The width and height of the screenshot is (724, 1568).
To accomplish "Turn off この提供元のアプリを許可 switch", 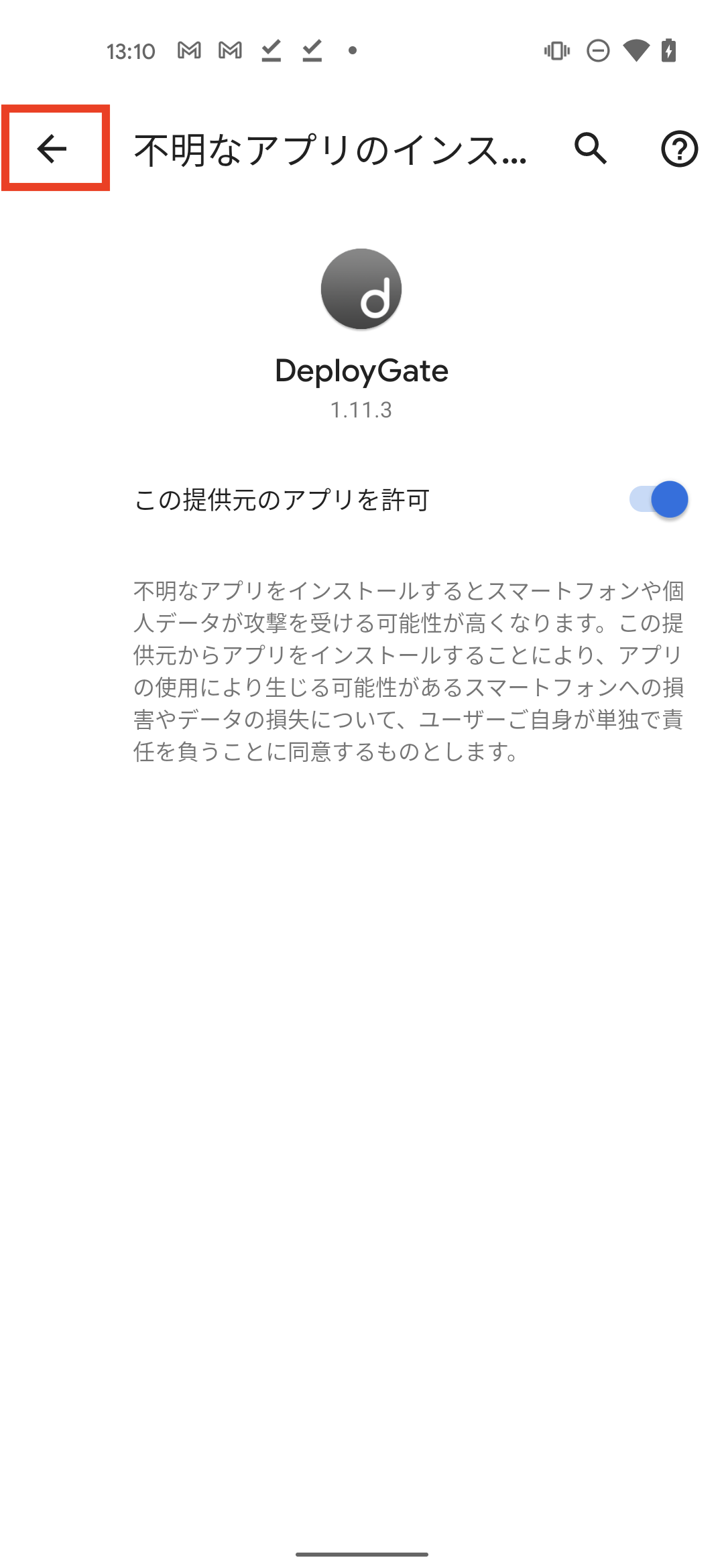I will [658, 500].
